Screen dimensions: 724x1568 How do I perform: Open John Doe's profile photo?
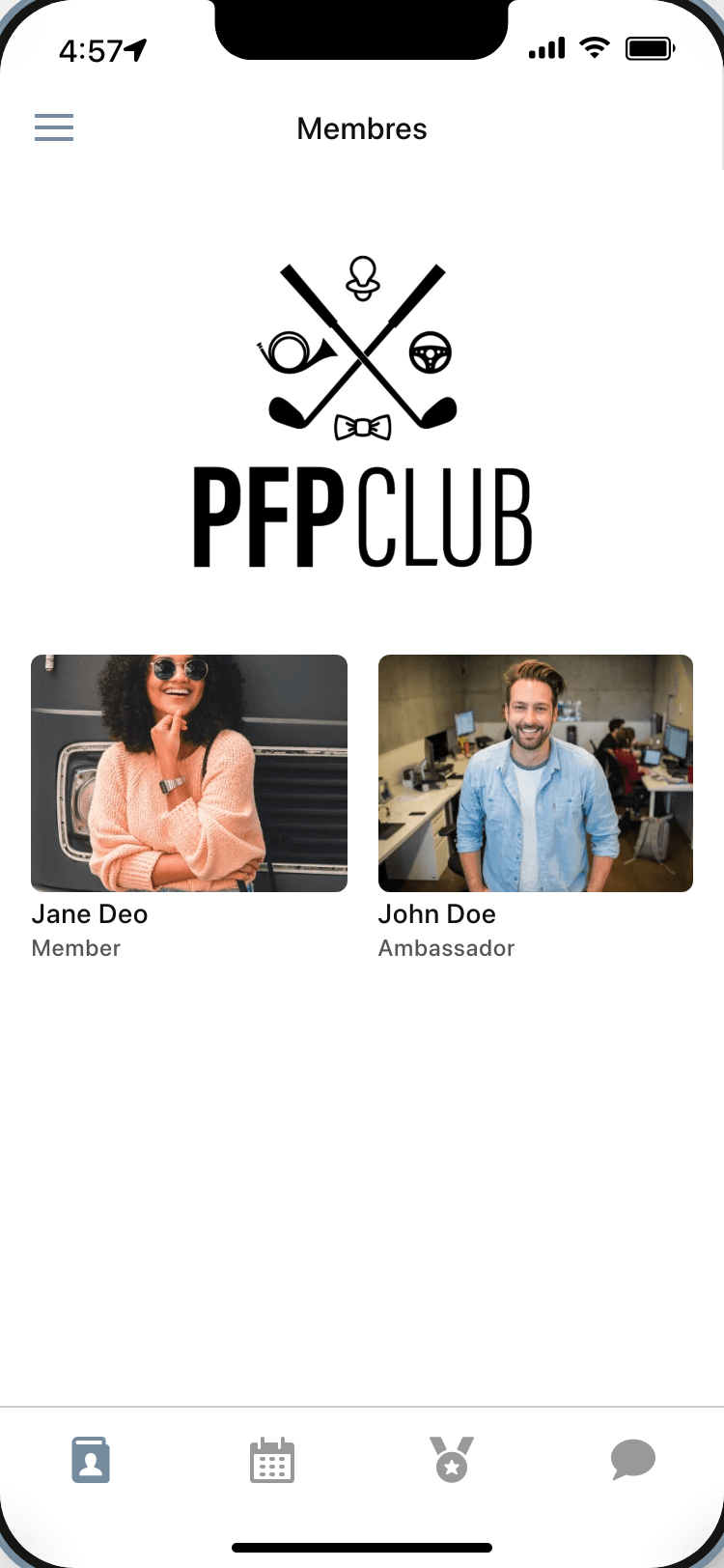click(x=535, y=772)
